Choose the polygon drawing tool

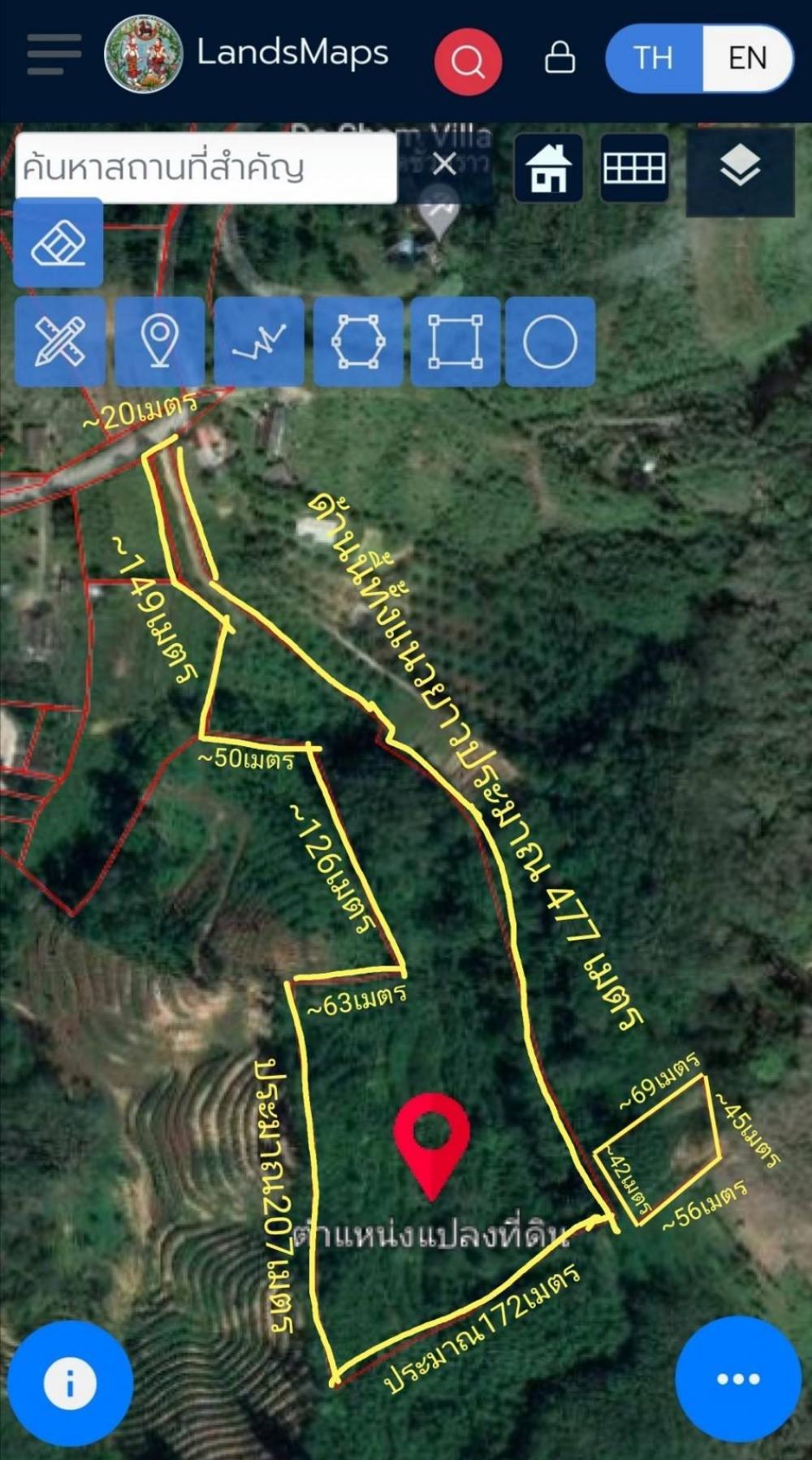pyautogui.click(x=358, y=342)
